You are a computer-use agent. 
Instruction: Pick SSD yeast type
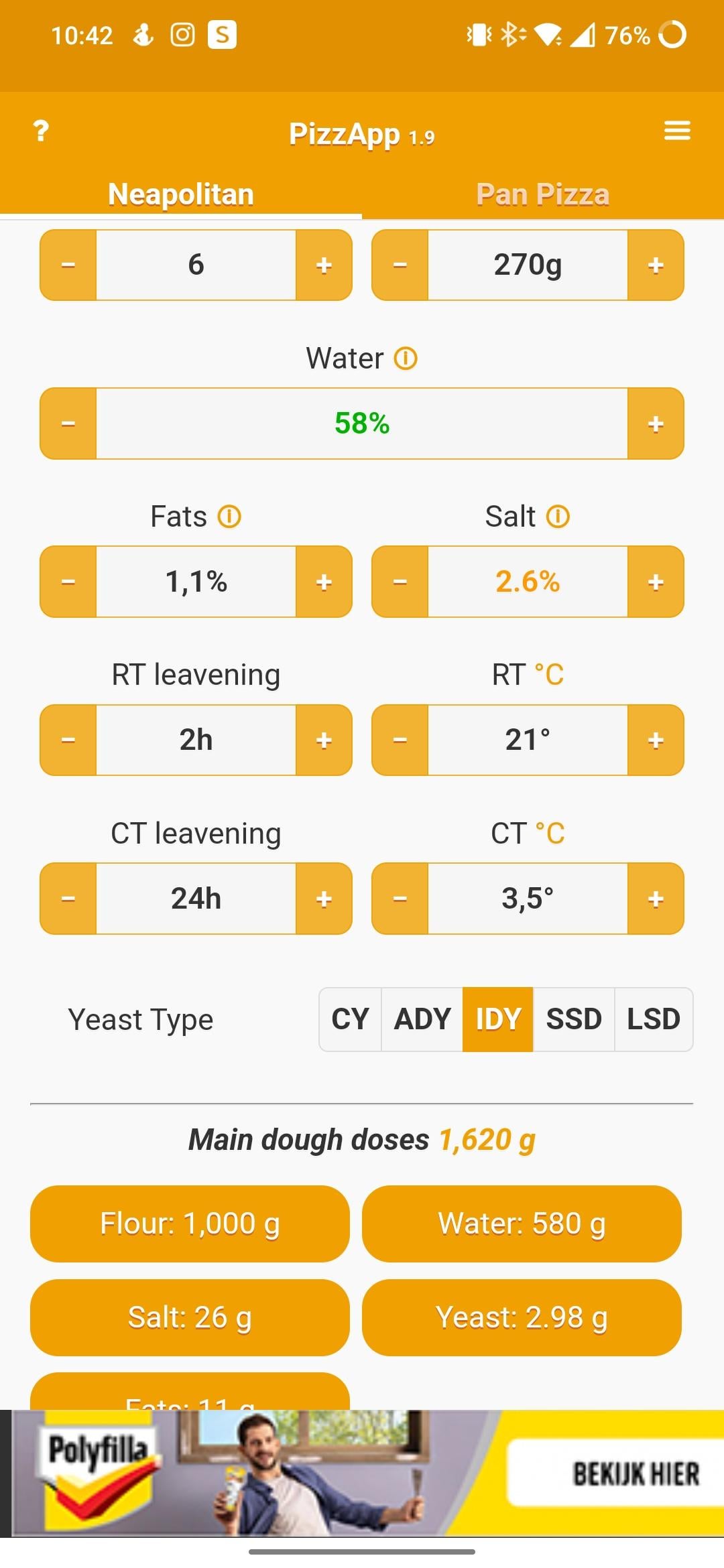coord(574,1019)
